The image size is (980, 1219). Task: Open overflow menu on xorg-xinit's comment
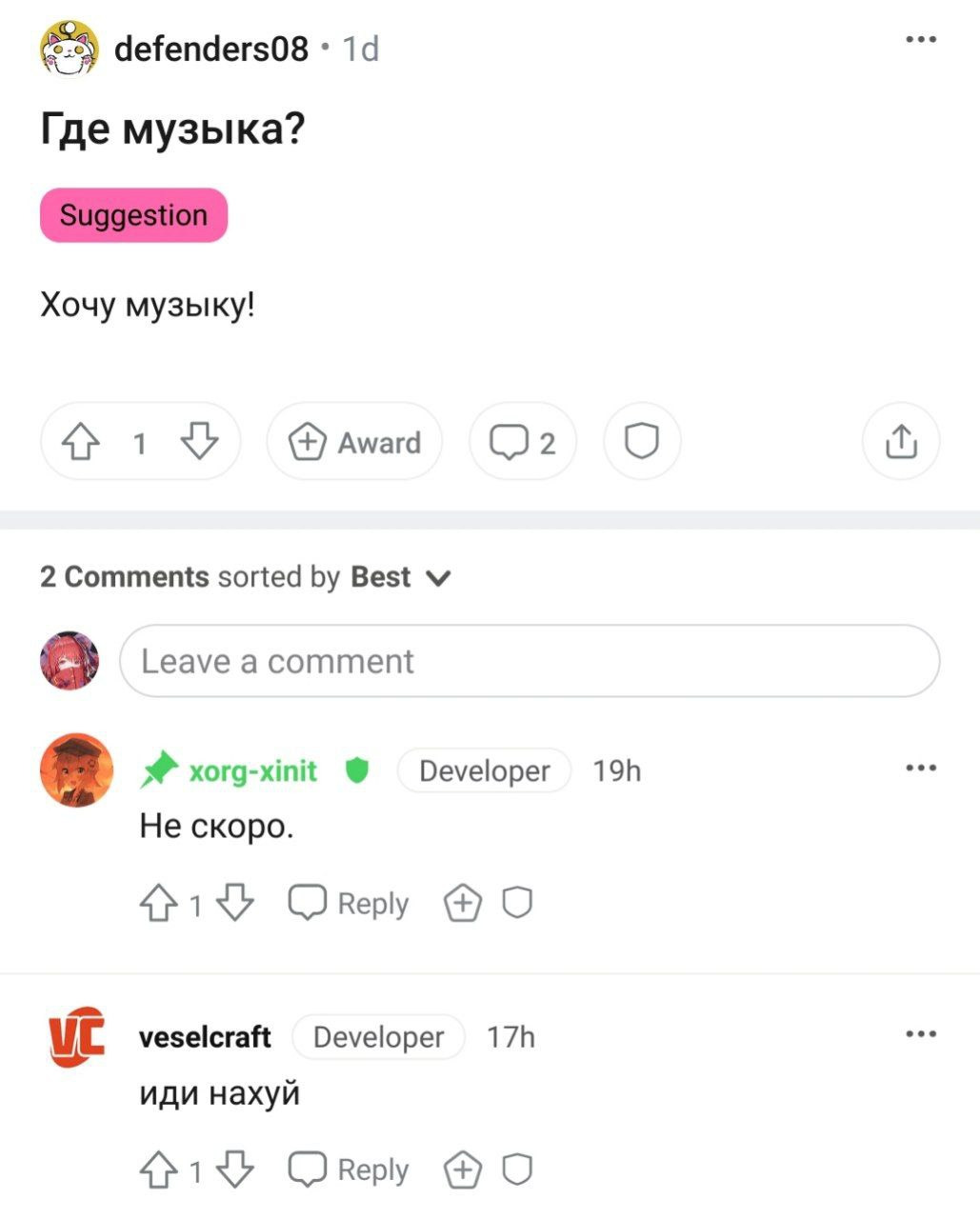920,769
